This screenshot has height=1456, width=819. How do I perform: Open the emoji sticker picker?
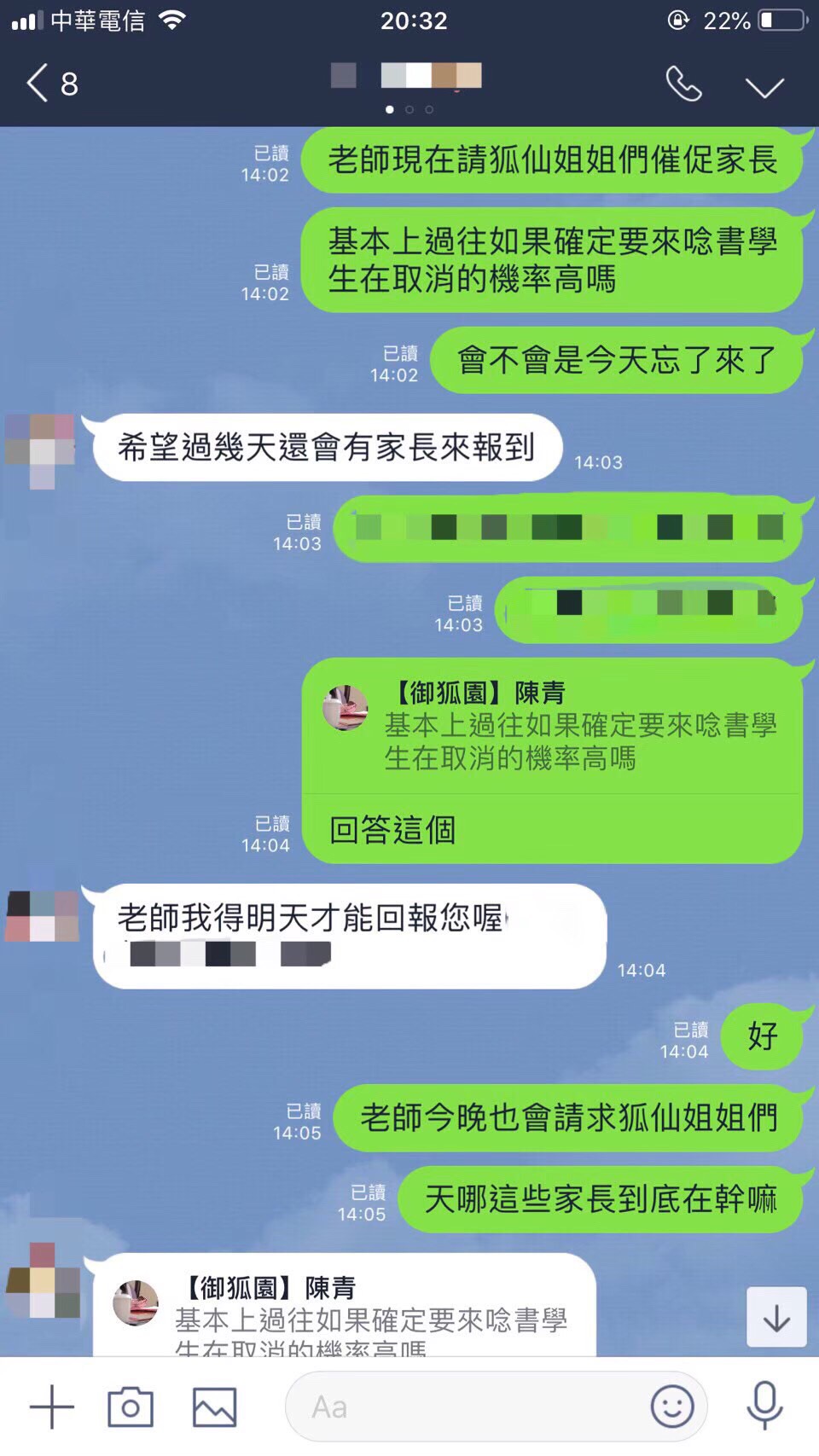(x=672, y=1407)
